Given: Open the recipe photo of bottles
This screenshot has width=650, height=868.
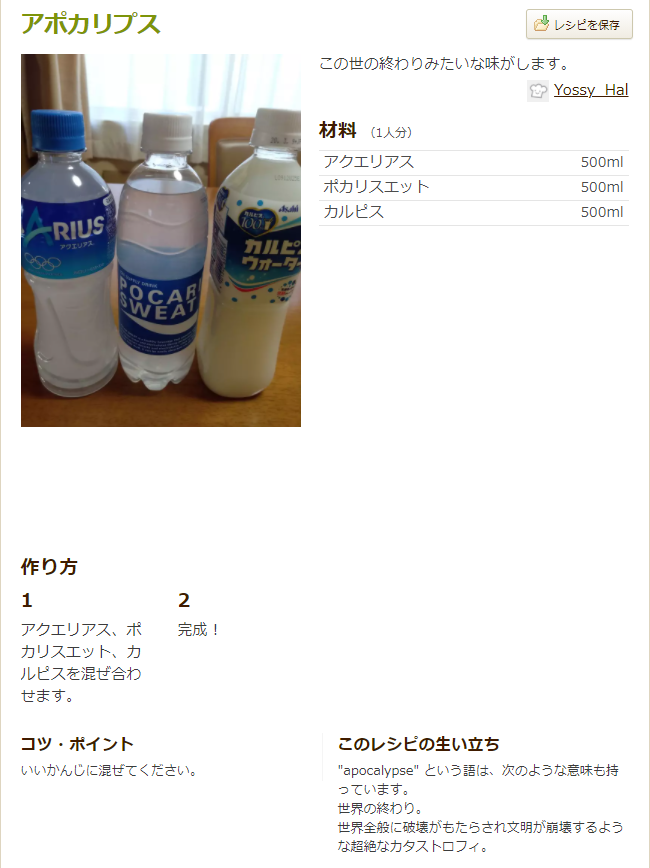Looking at the screenshot, I should pyautogui.click(x=161, y=240).
